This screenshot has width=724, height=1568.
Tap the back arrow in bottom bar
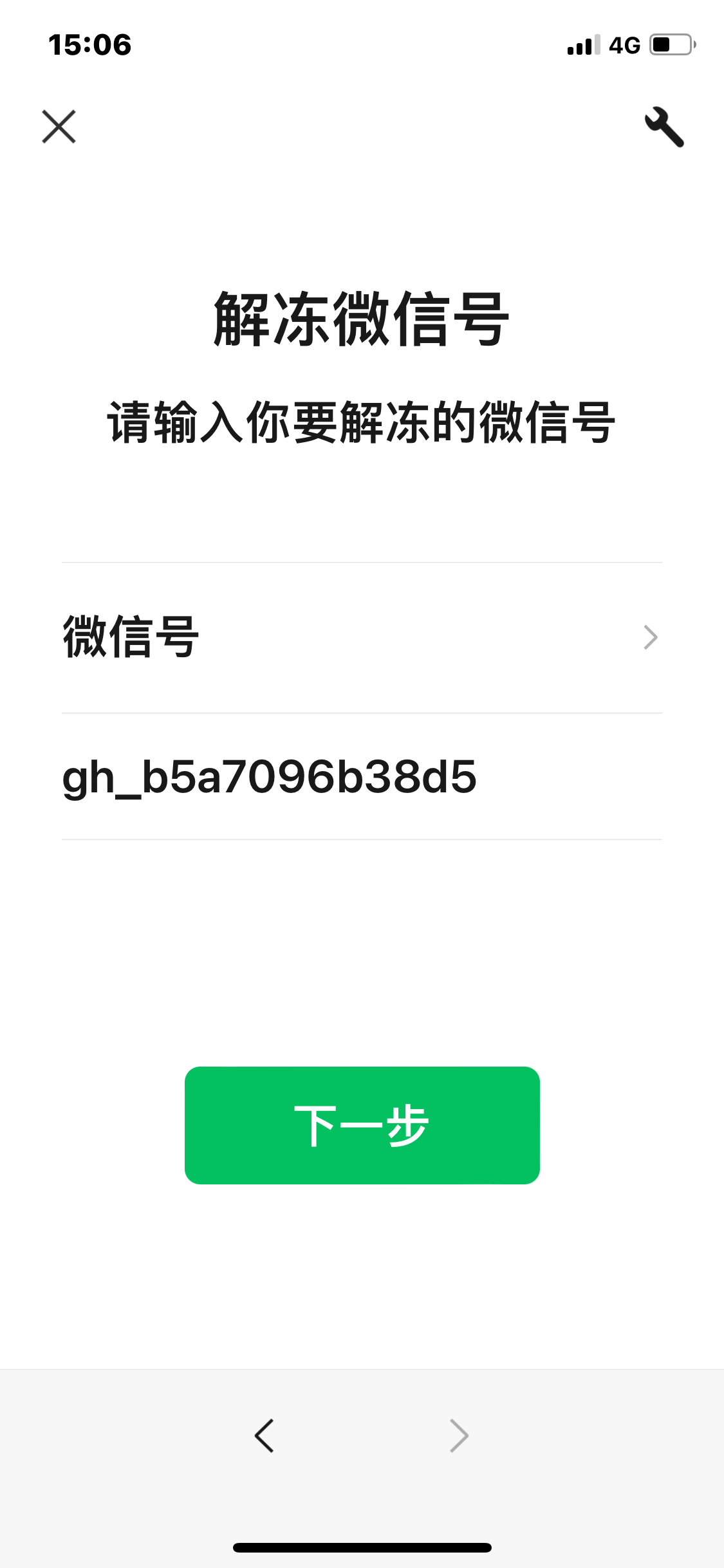(265, 1435)
